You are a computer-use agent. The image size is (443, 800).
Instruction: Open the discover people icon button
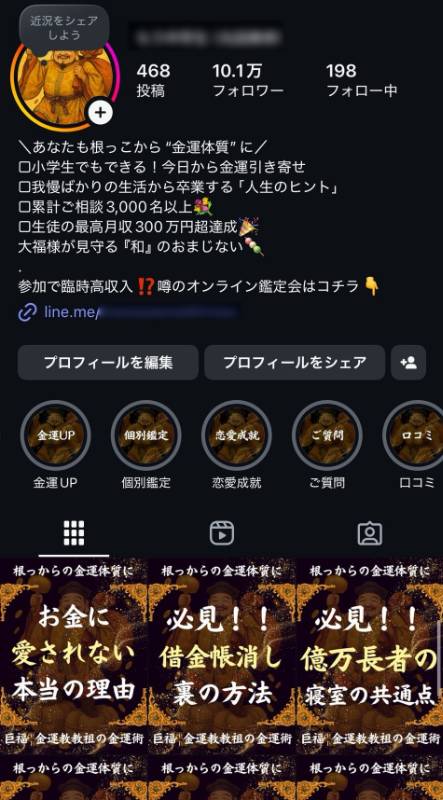[x=408, y=363]
